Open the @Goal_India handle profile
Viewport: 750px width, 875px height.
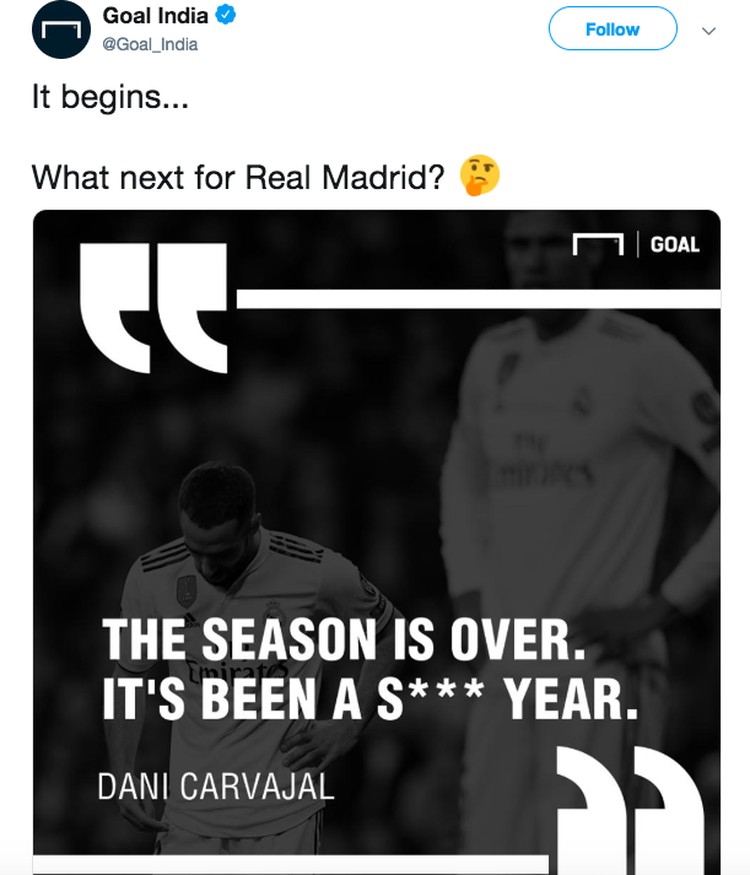150,45
